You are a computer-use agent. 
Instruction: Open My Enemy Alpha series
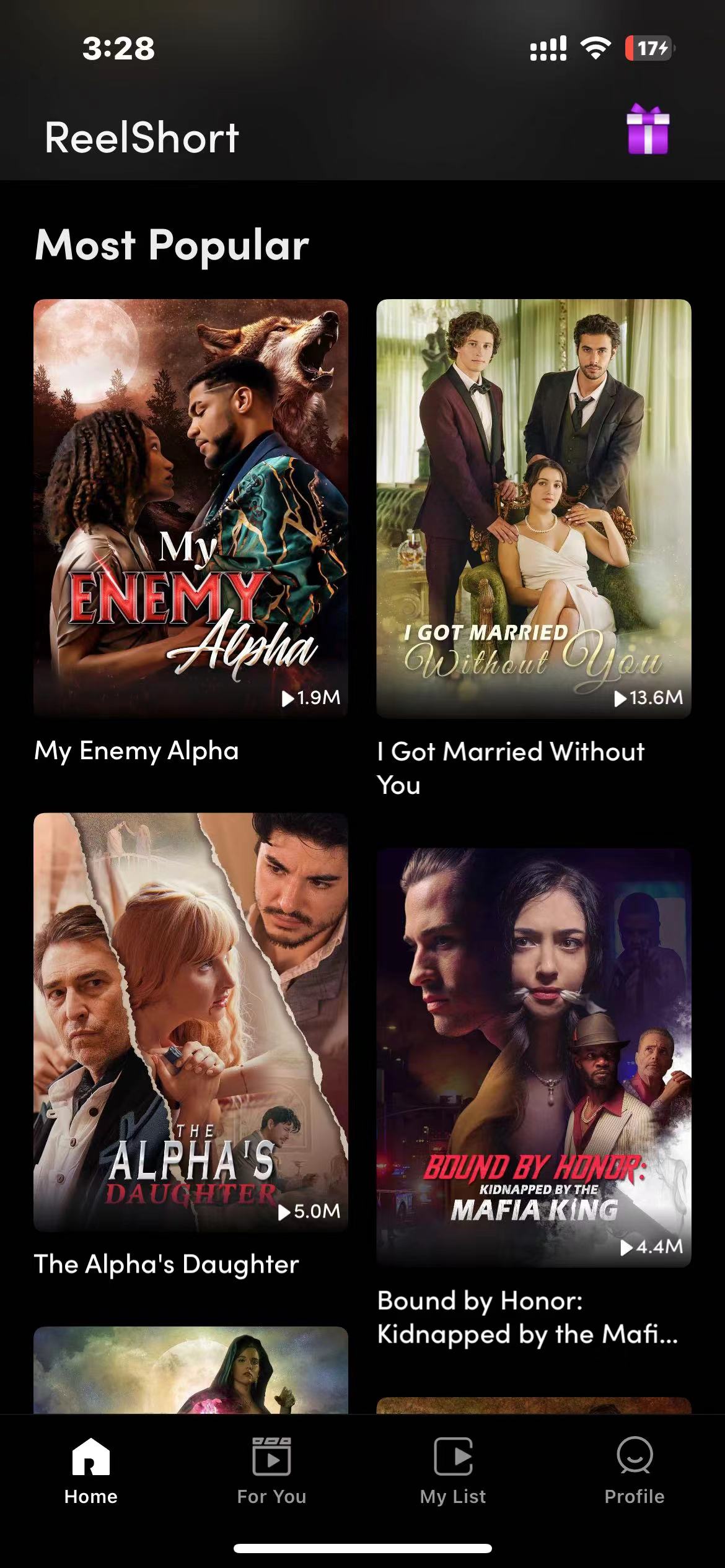(191, 508)
